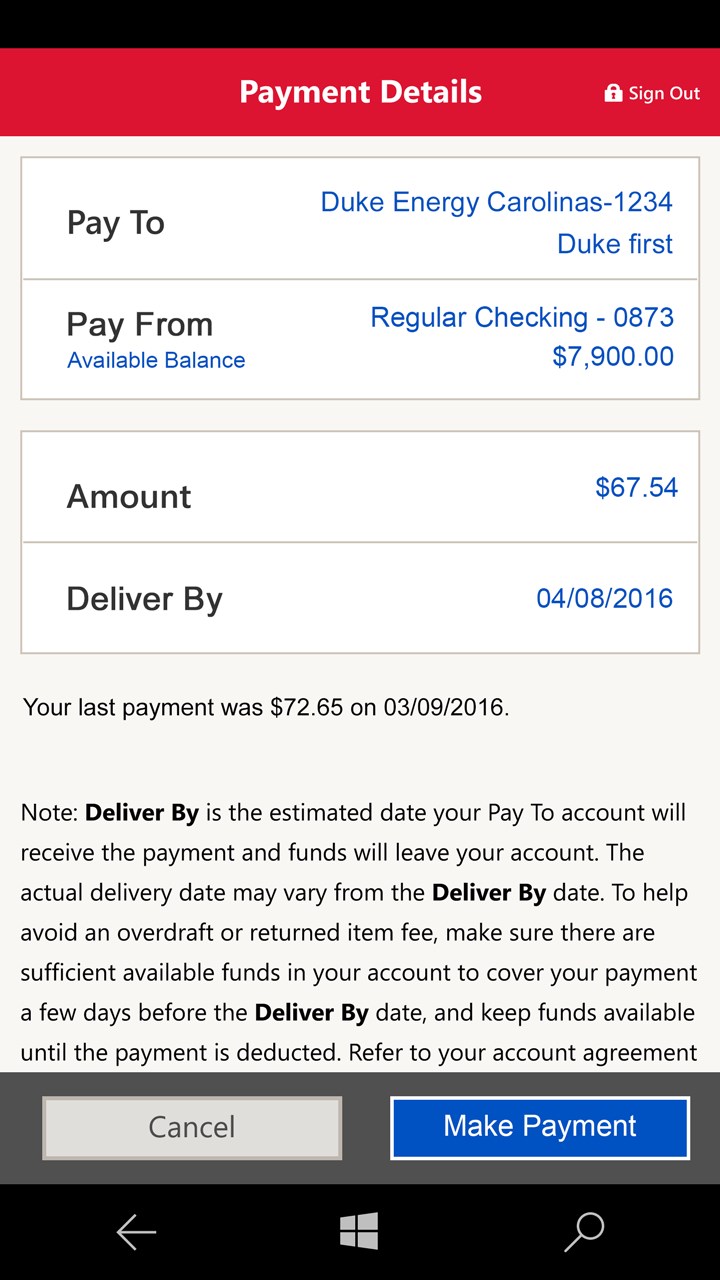
Task: Go back using the system back arrow
Action: tap(136, 1232)
